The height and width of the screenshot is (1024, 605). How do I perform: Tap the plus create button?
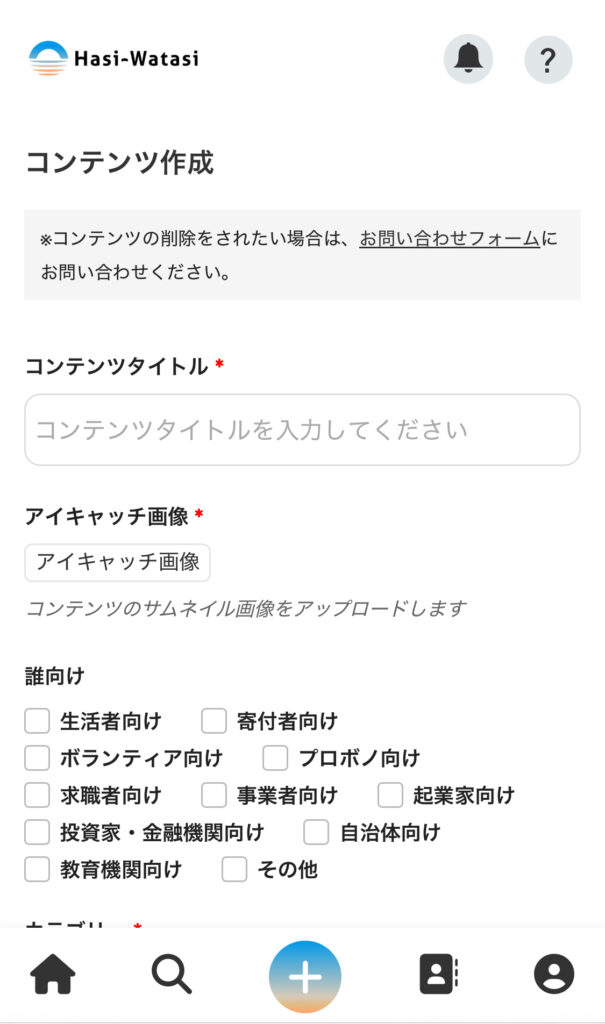tap(305, 977)
